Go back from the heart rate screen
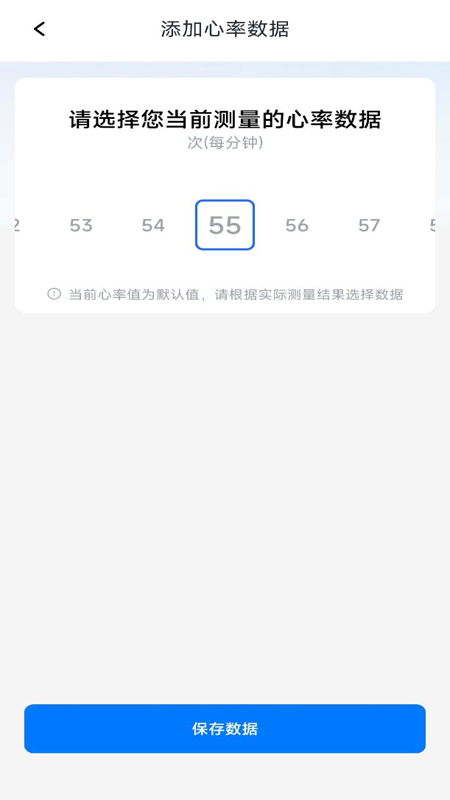450x800 pixels. pos(39,29)
